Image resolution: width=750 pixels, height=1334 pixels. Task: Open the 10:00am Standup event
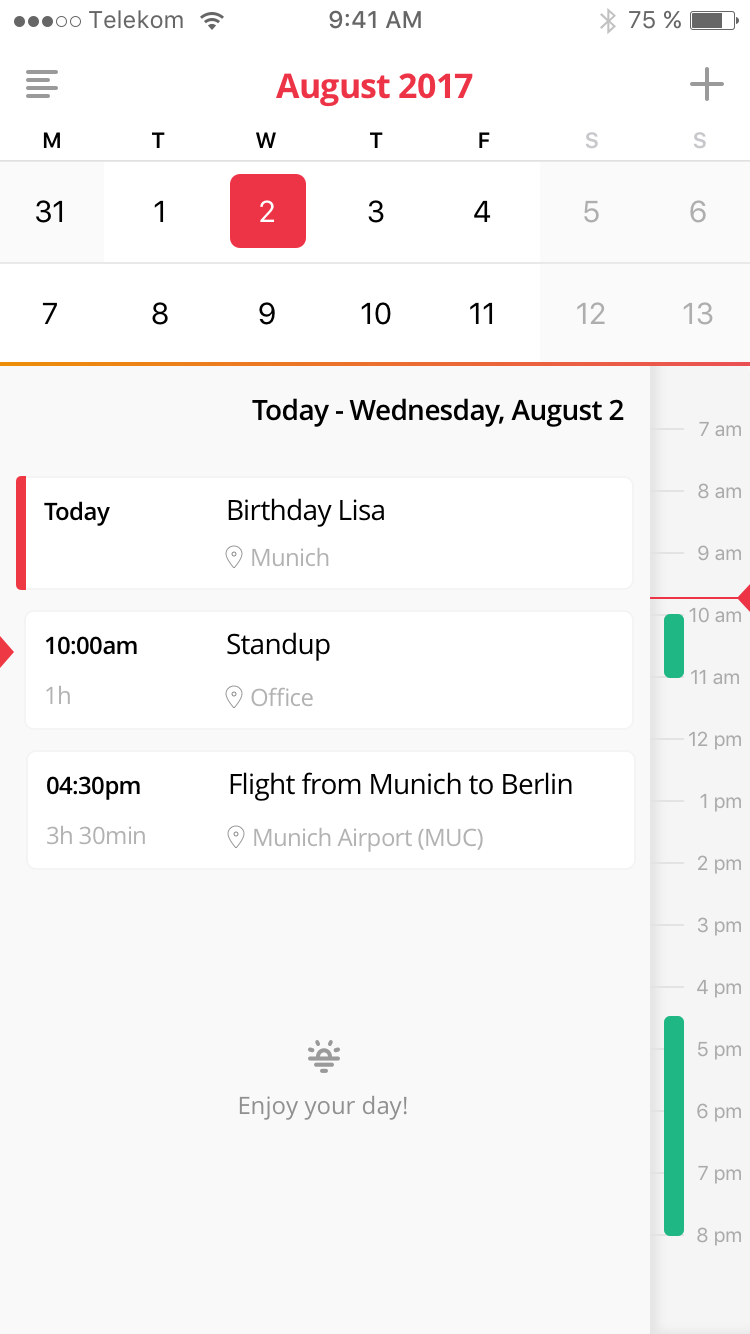pos(328,670)
